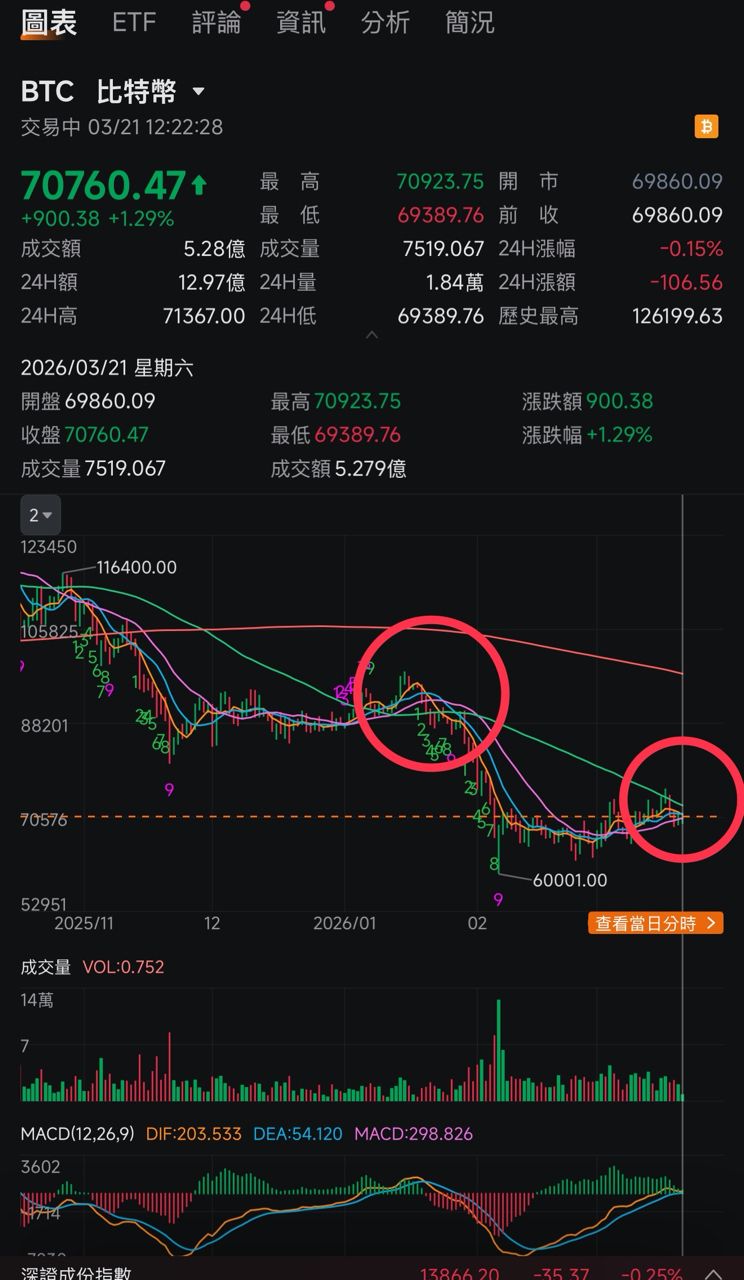Image resolution: width=744 pixels, height=1280 pixels.
Task: Select the 圖表 chart tab
Action: (49, 22)
